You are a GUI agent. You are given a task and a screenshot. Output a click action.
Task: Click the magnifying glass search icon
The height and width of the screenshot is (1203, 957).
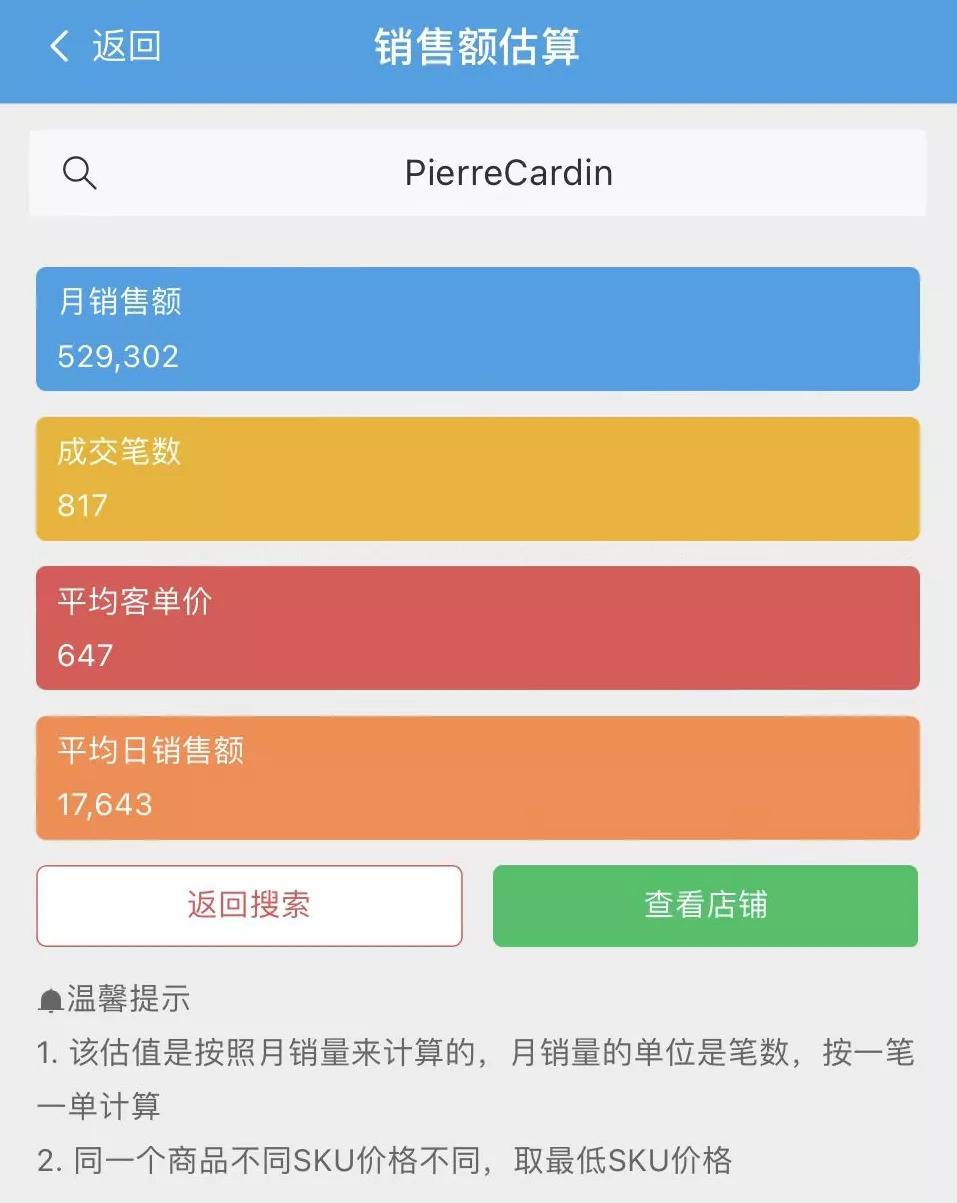click(80, 172)
